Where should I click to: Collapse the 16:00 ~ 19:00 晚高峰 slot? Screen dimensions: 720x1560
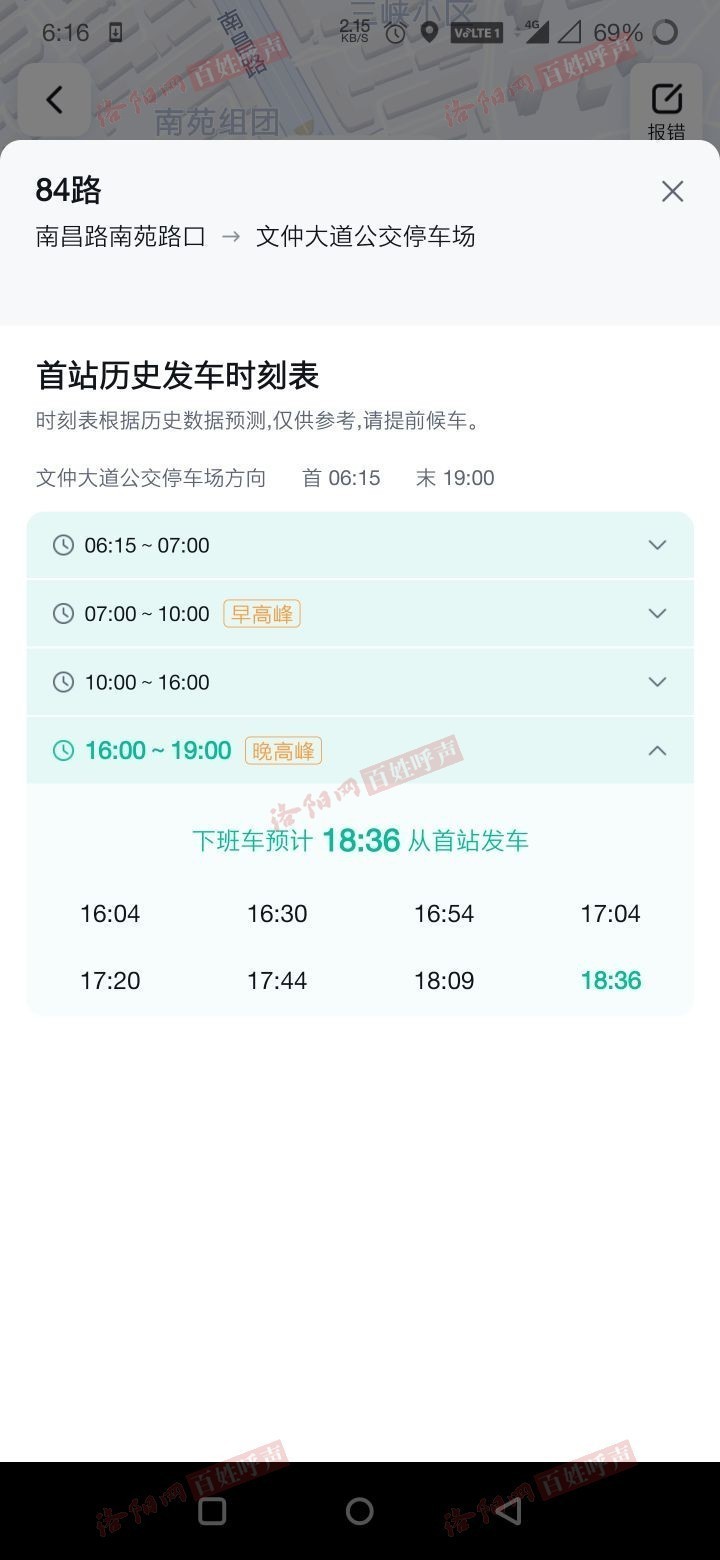[x=360, y=750]
